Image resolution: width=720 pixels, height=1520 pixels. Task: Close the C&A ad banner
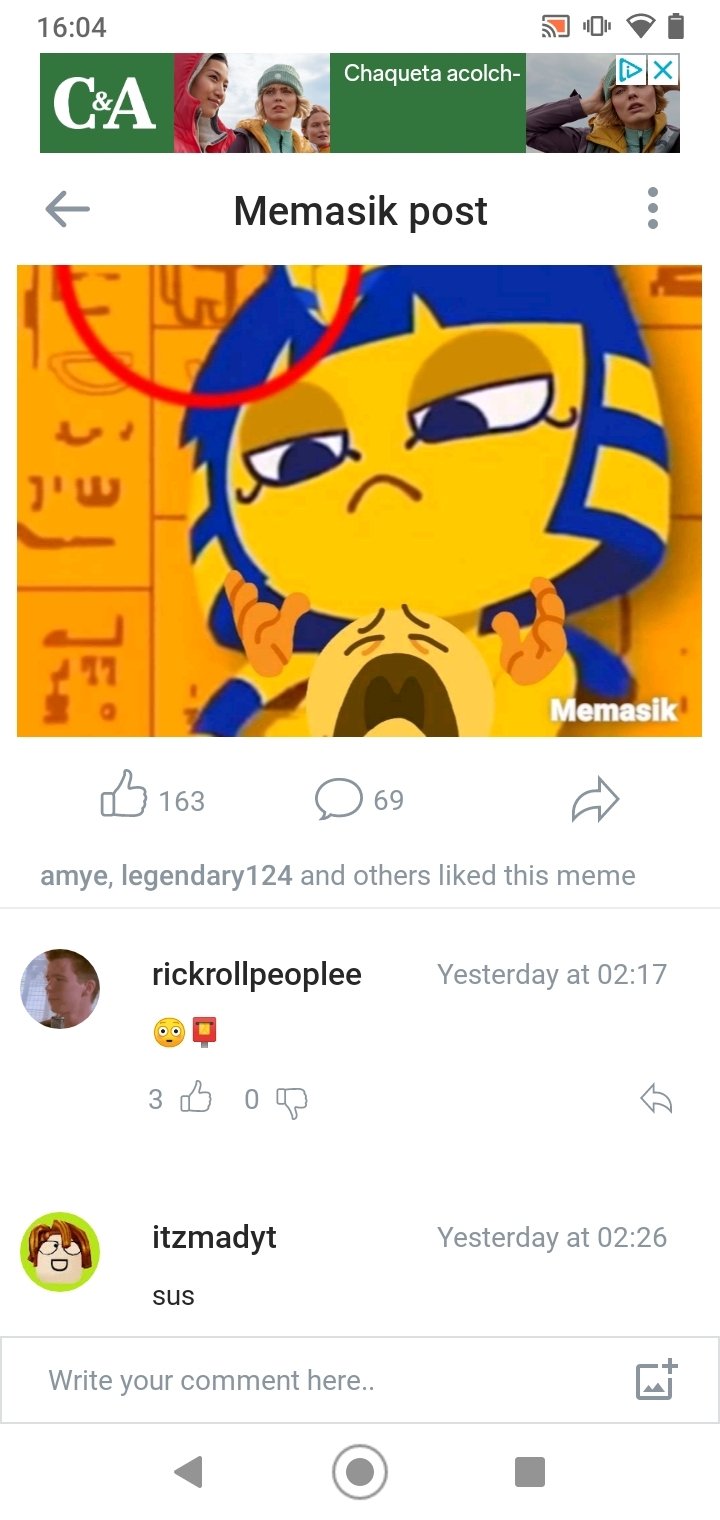click(663, 69)
